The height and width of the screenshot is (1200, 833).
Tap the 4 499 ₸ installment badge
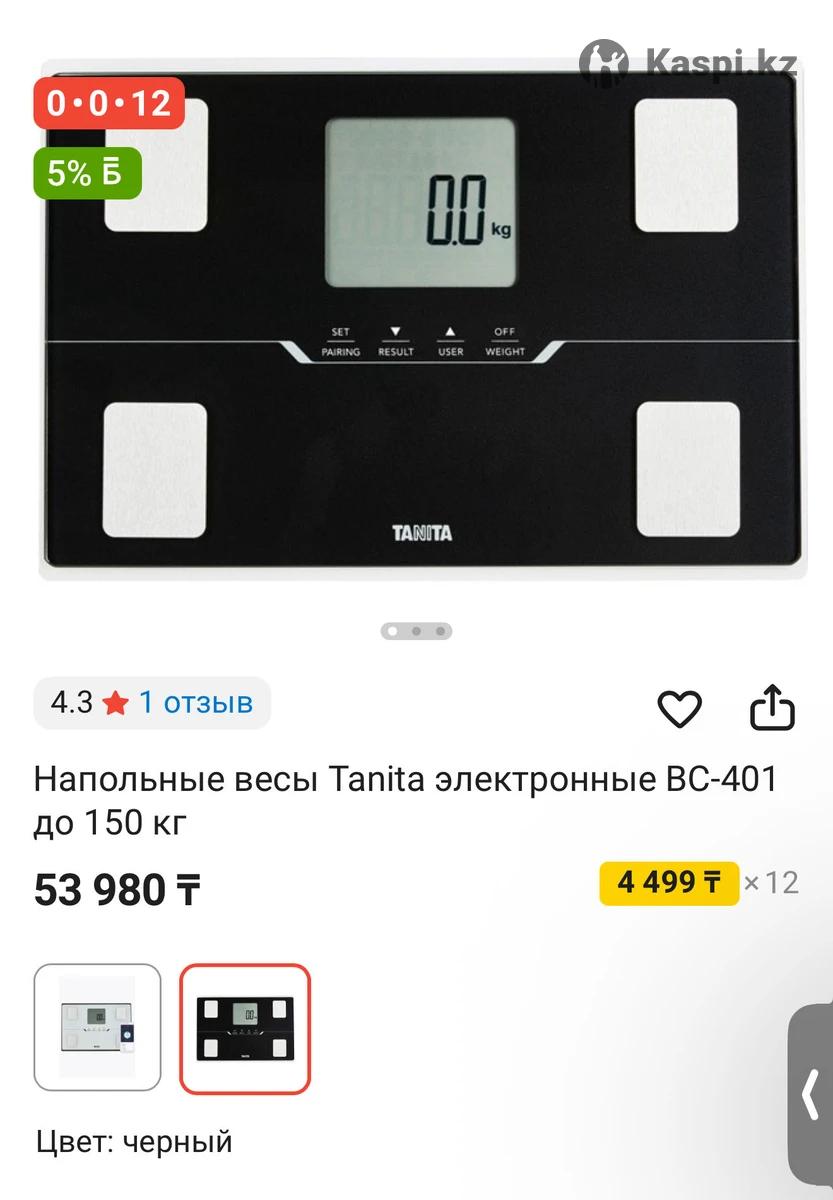click(x=669, y=883)
